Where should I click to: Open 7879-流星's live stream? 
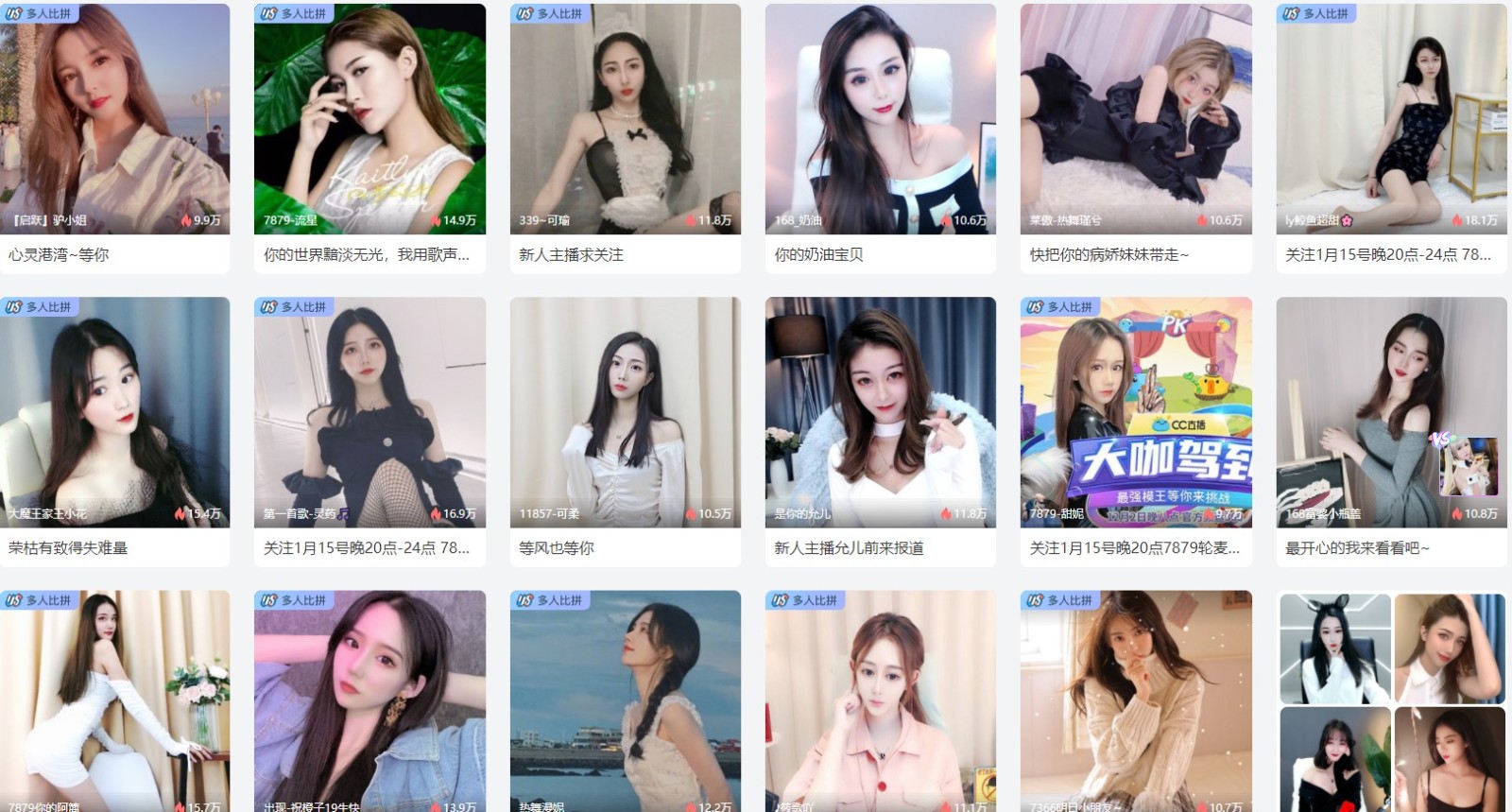pyautogui.click(x=369, y=119)
